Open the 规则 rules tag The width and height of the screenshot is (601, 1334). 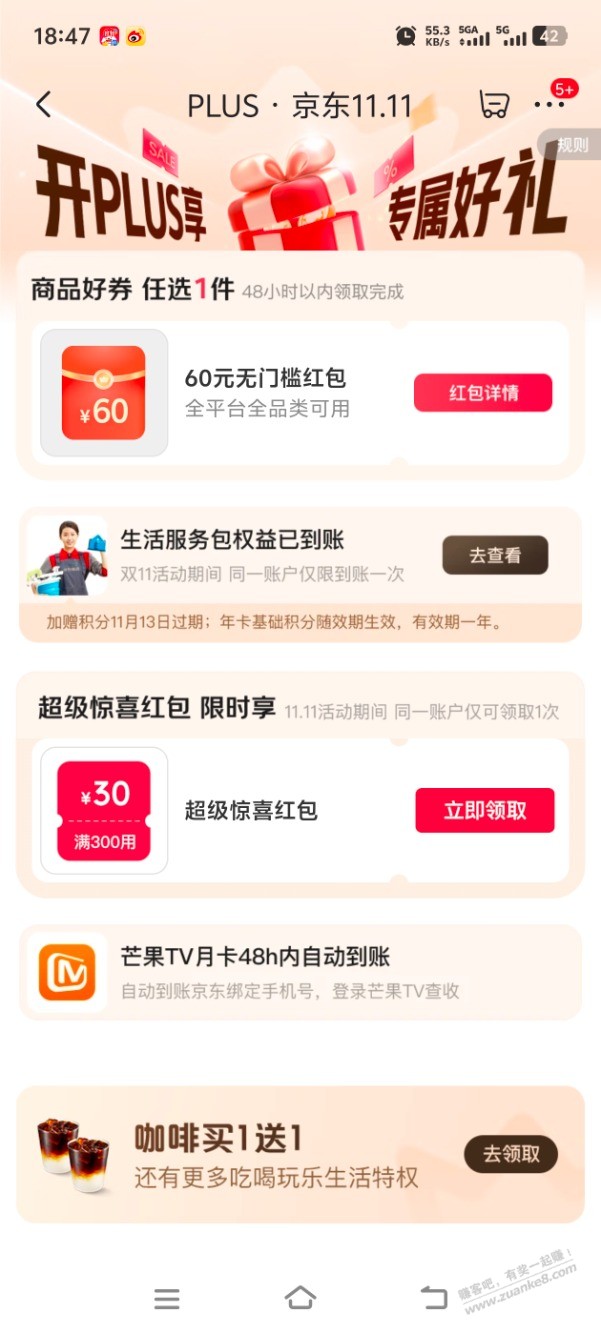point(572,145)
